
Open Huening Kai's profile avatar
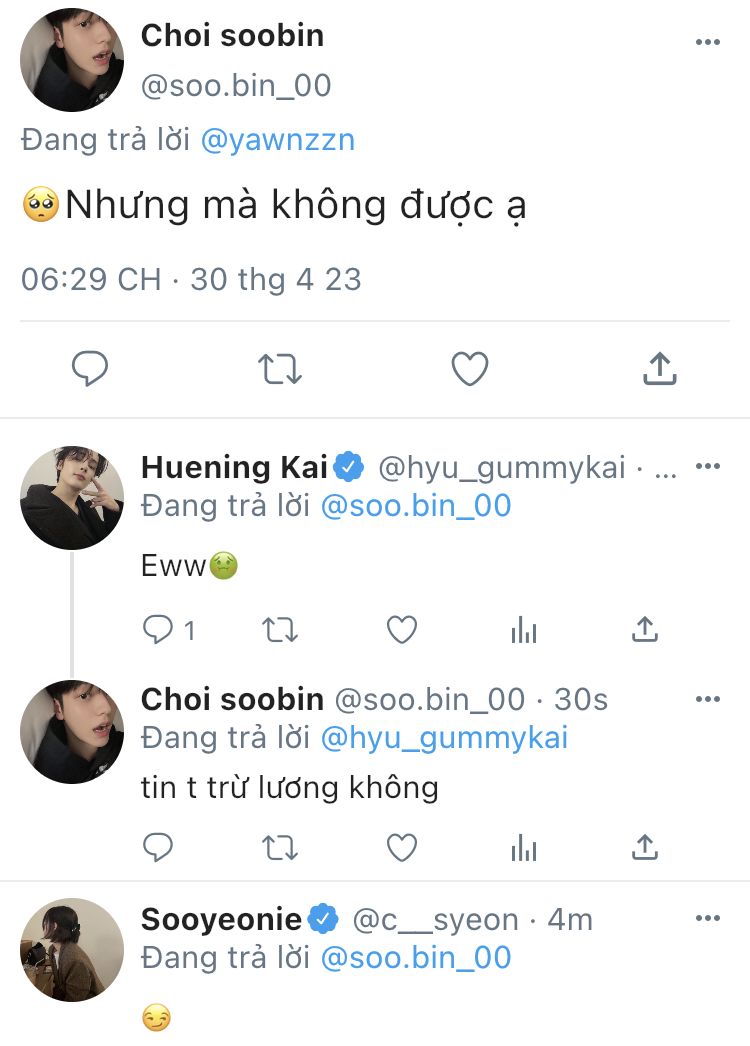pyautogui.click(x=72, y=498)
